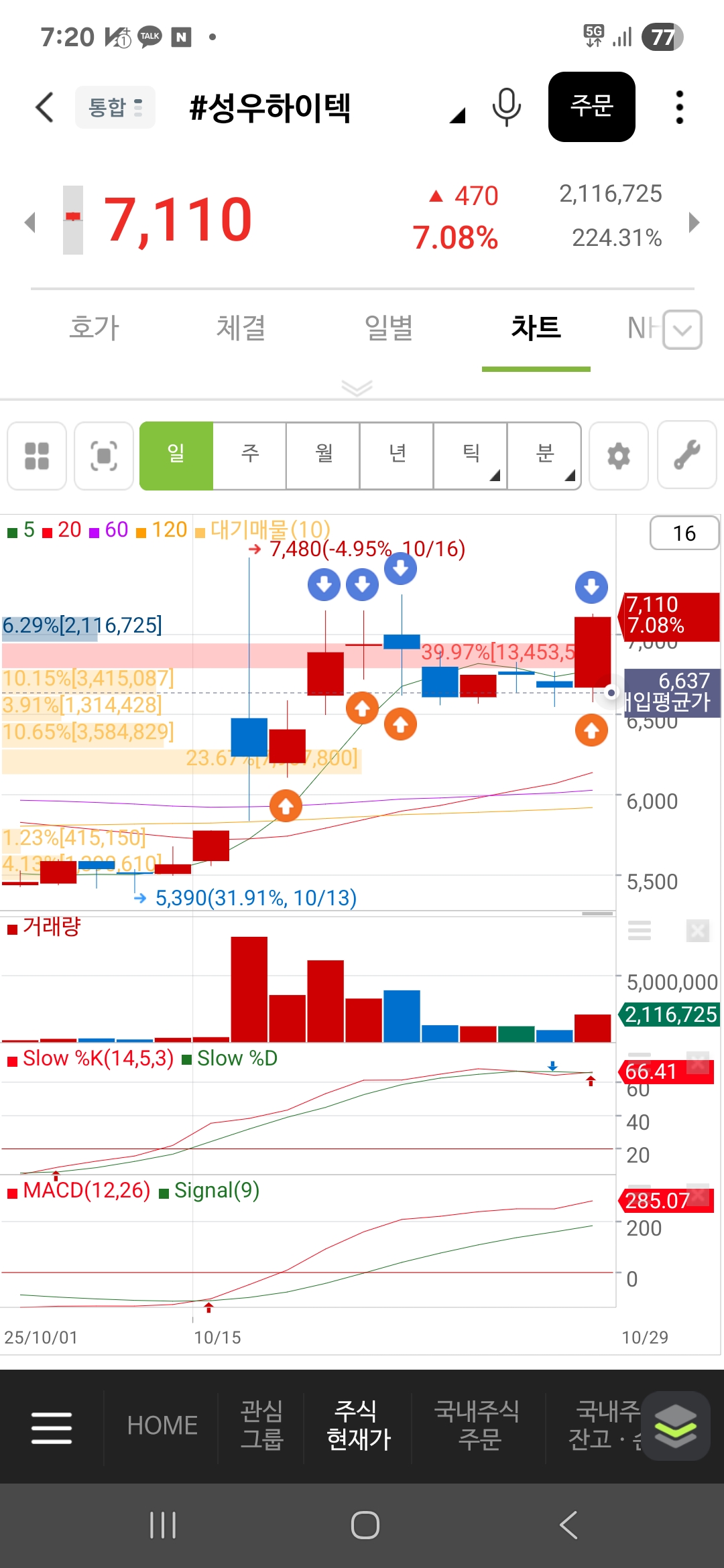Open the chart tools wrench icon

tap(687, 456)
